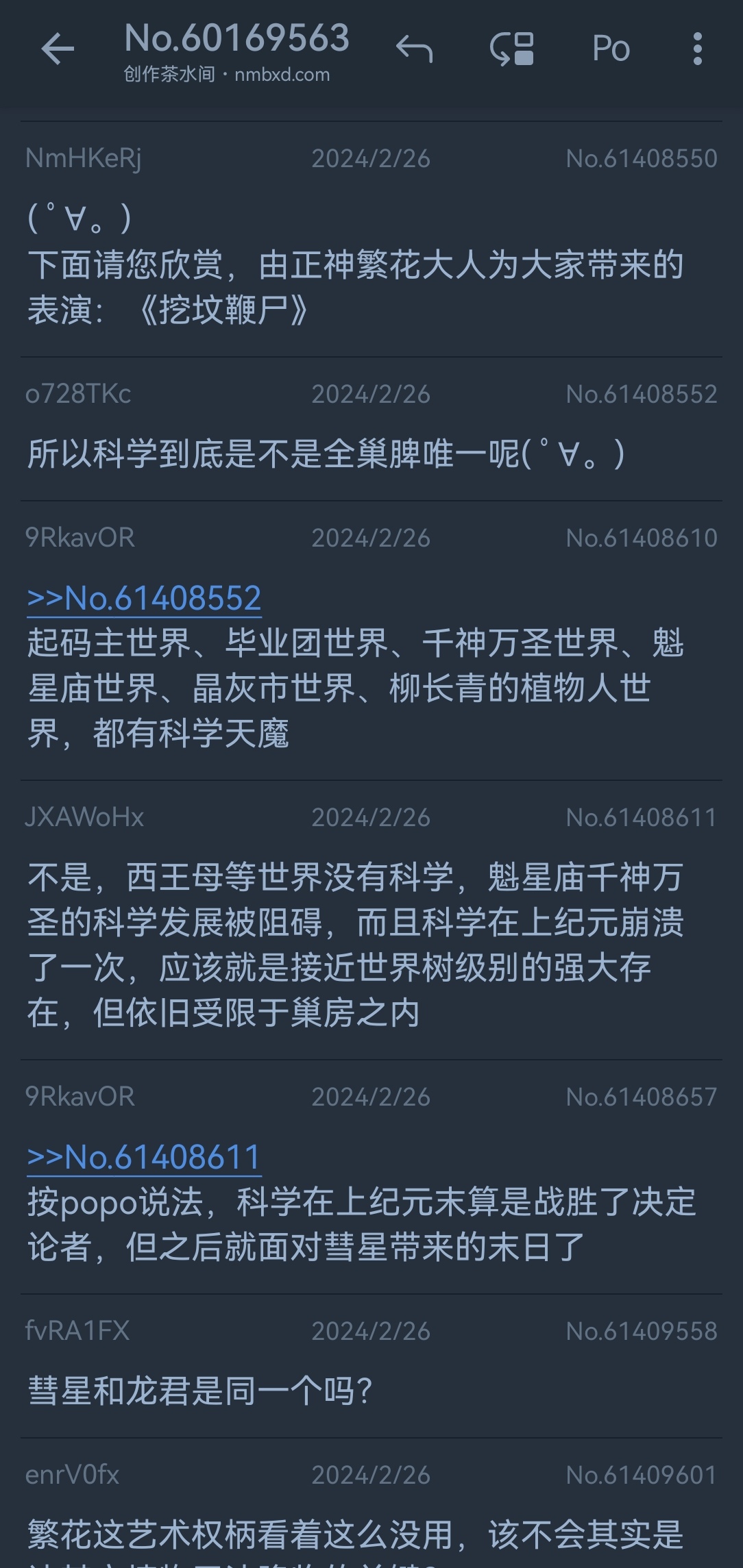The height and width of the screenshot is (1568, 743).
Task: Filter to Po-only posts
Action: [611, 49]
